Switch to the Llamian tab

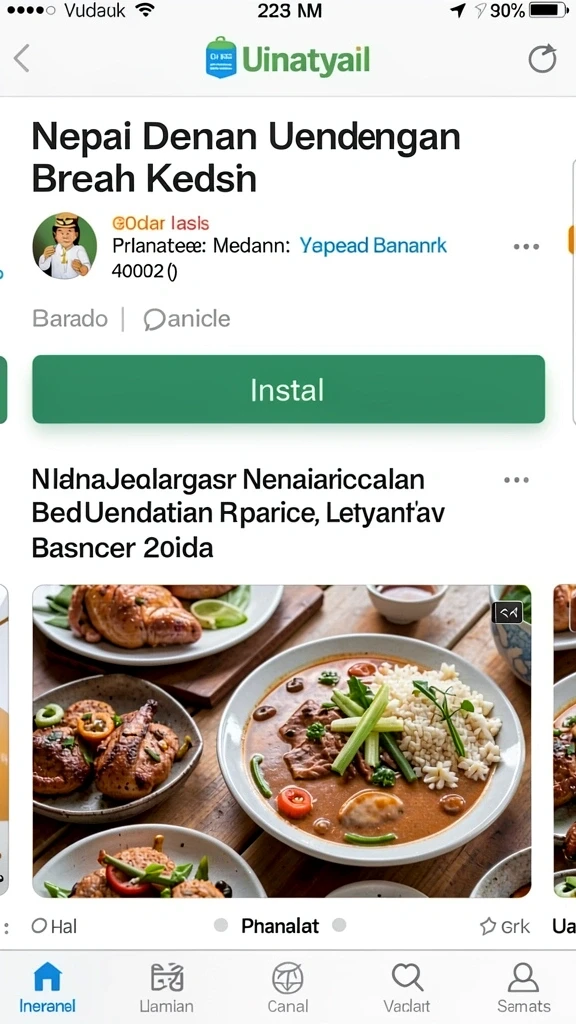pyautogui.click(x=167, y=988)
